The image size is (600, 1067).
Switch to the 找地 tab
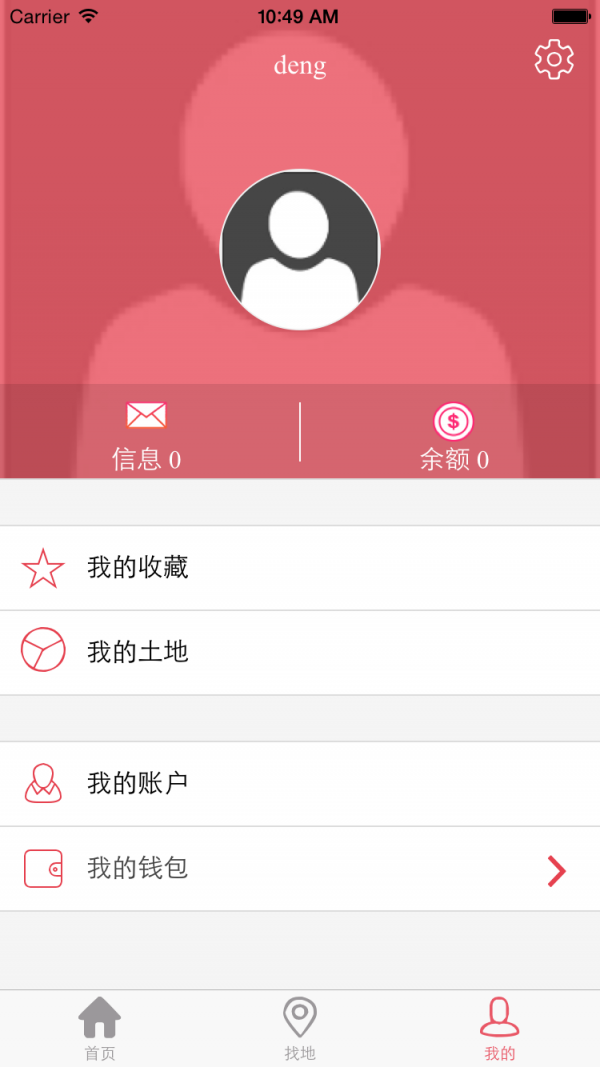click(x=300, y=1028)
